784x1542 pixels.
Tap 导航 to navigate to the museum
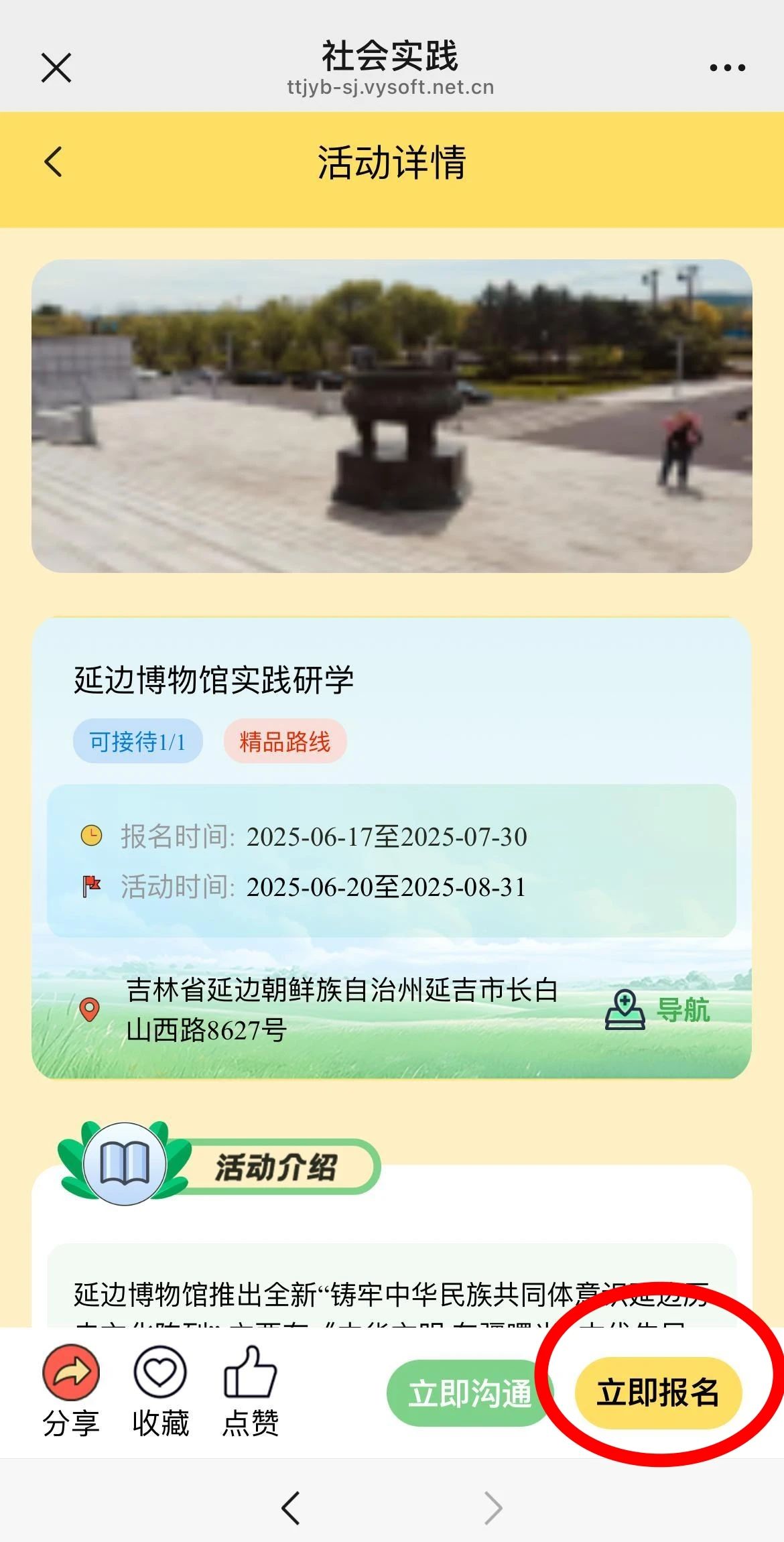click(658, 1010)
